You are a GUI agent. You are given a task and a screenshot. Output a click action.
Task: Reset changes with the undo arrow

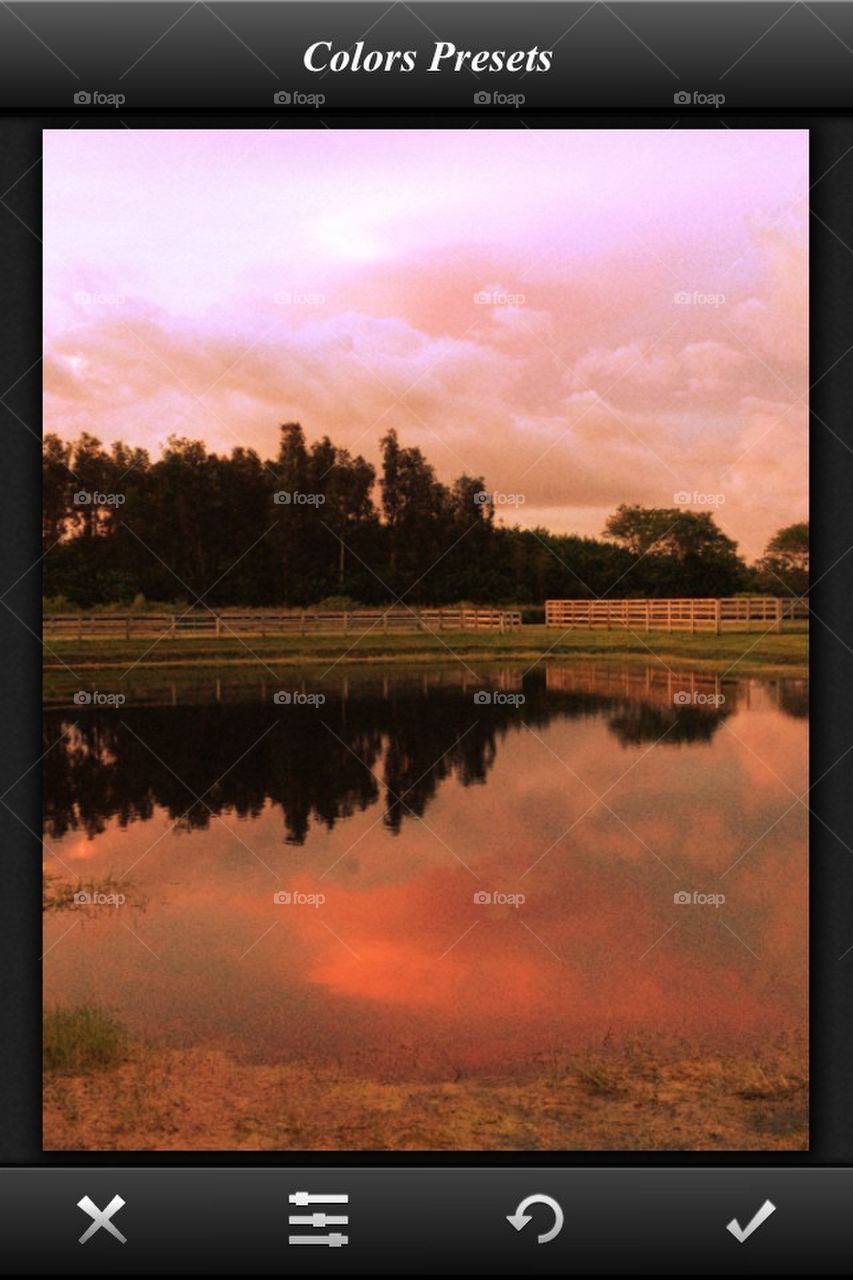[x=536, y=1219]
